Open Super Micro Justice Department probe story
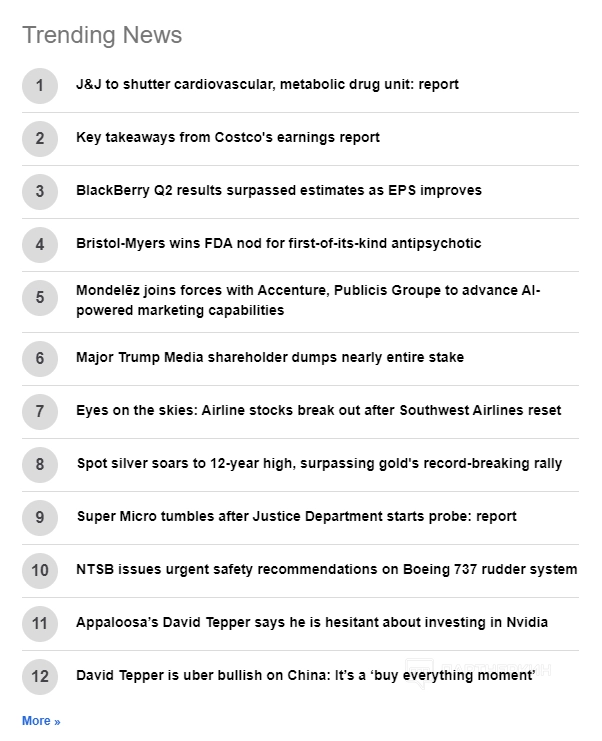 pyautogui.click(x=296, y=517)
